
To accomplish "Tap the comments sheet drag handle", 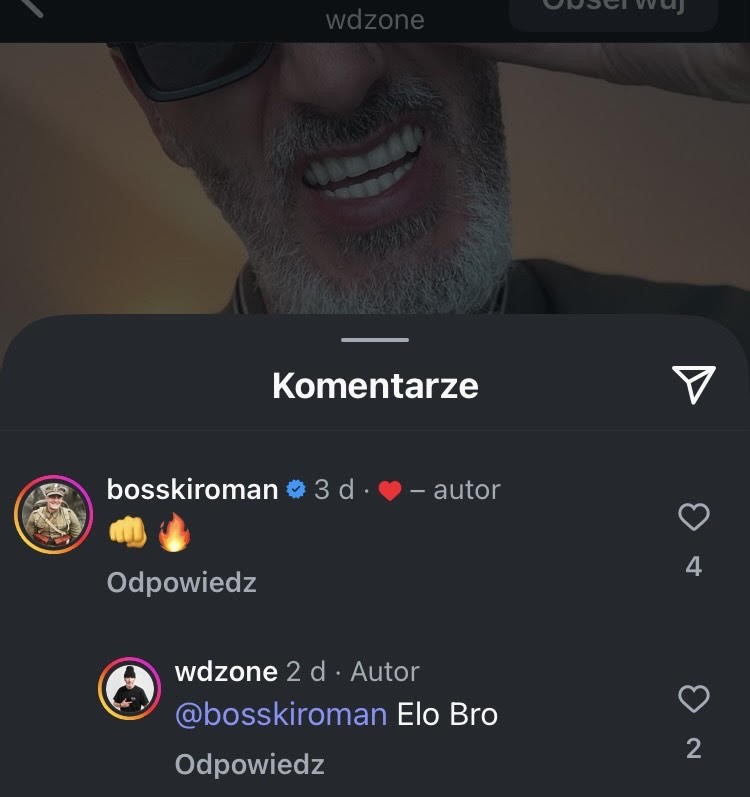I will coord(375,340).
